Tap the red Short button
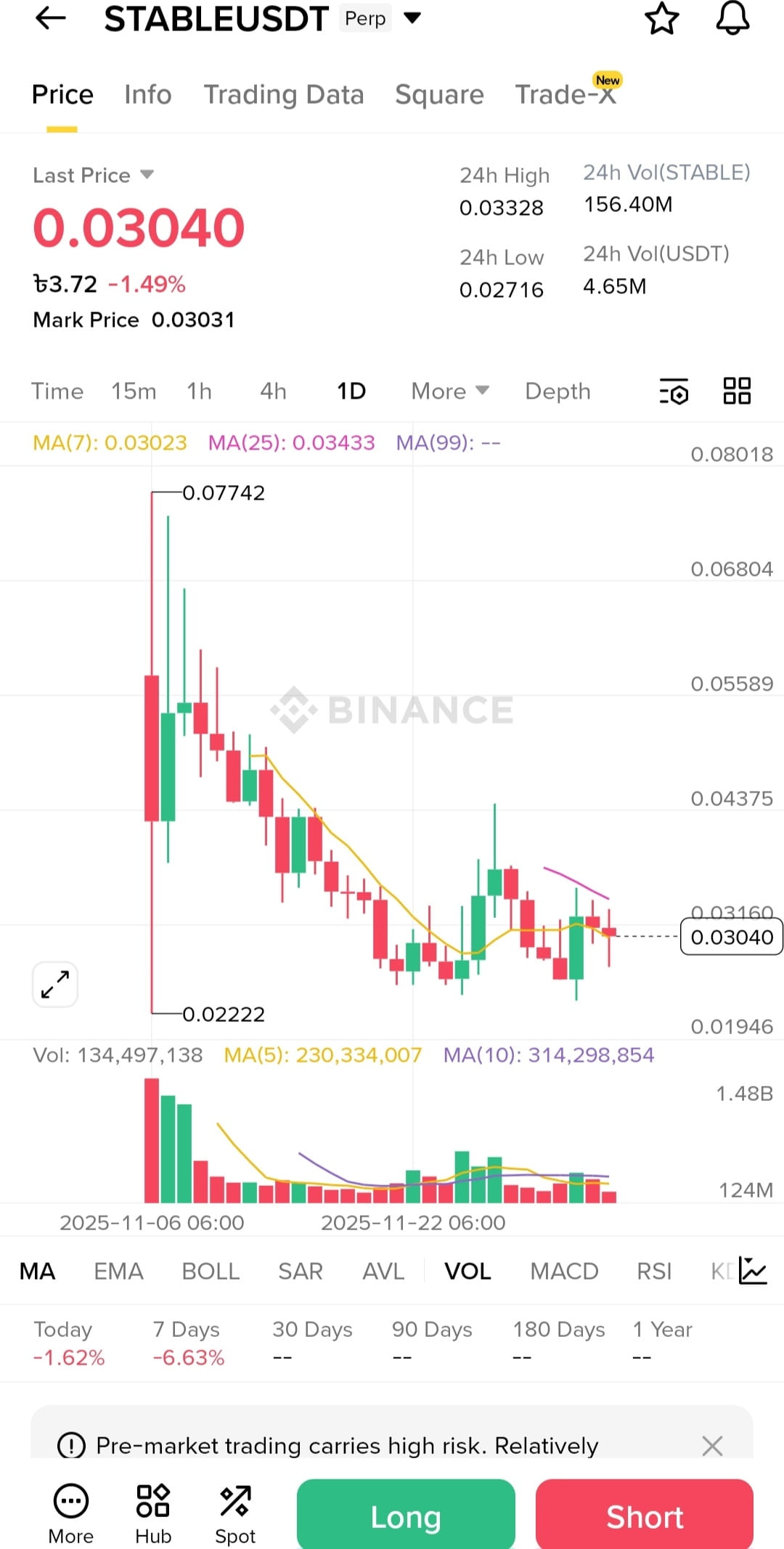Image resolution: width=784 pixels, height=1549 pixels. click(x=645, y=1516)
